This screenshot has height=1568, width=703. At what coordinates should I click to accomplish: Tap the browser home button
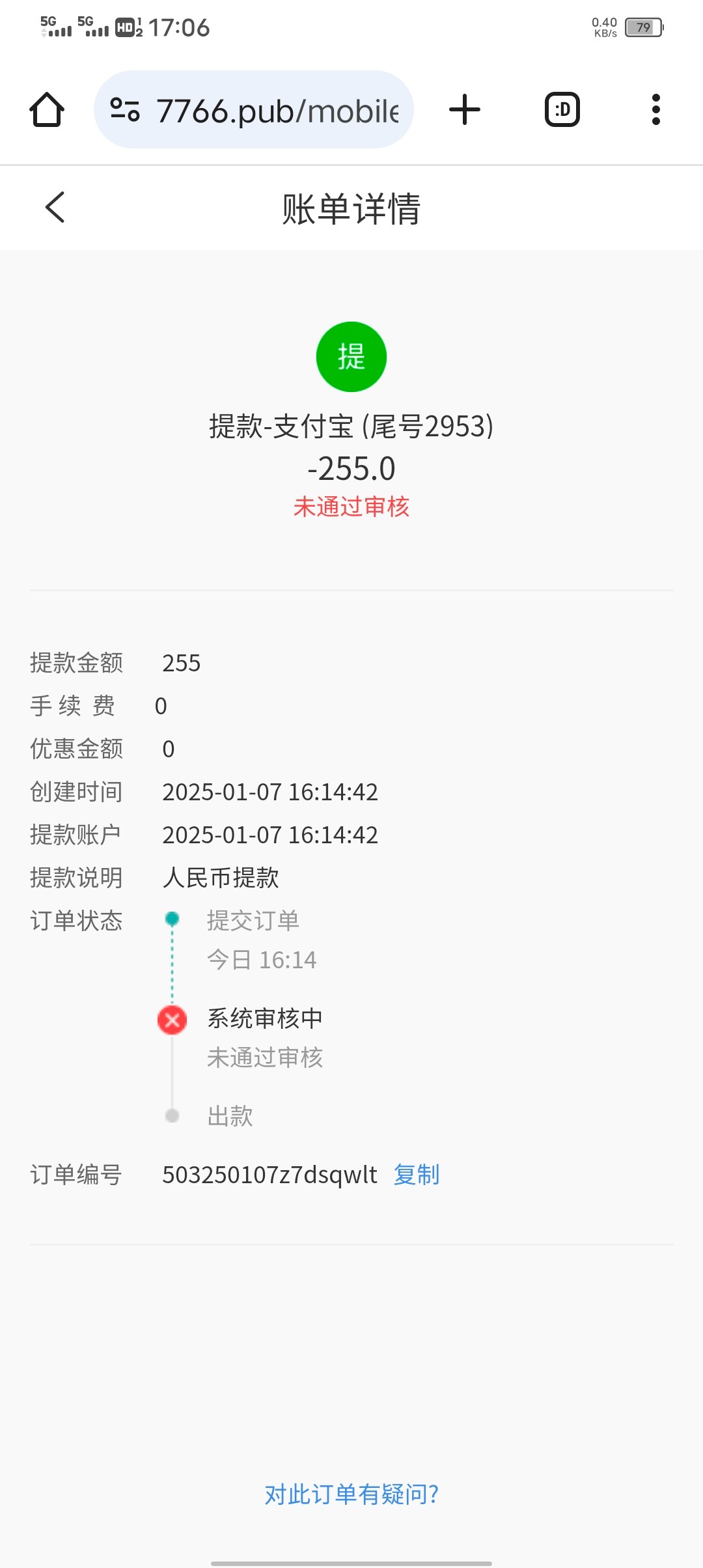point(47,109)
